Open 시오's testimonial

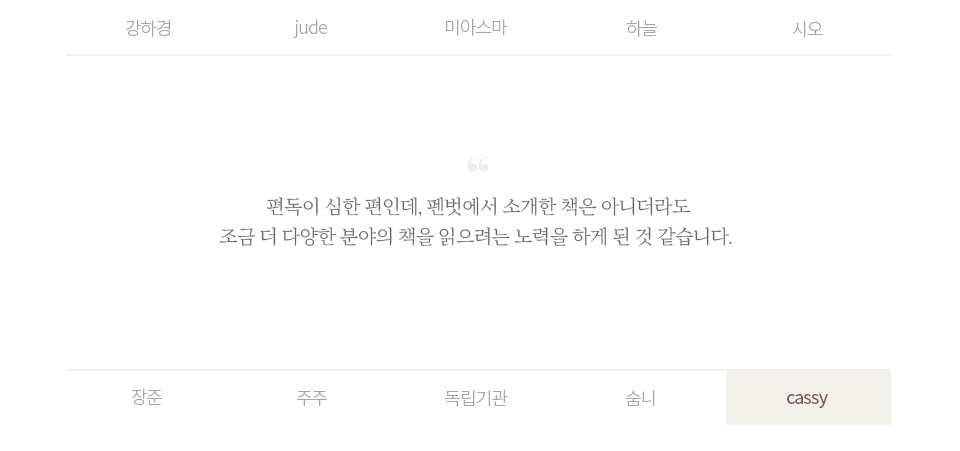(807, 28)
